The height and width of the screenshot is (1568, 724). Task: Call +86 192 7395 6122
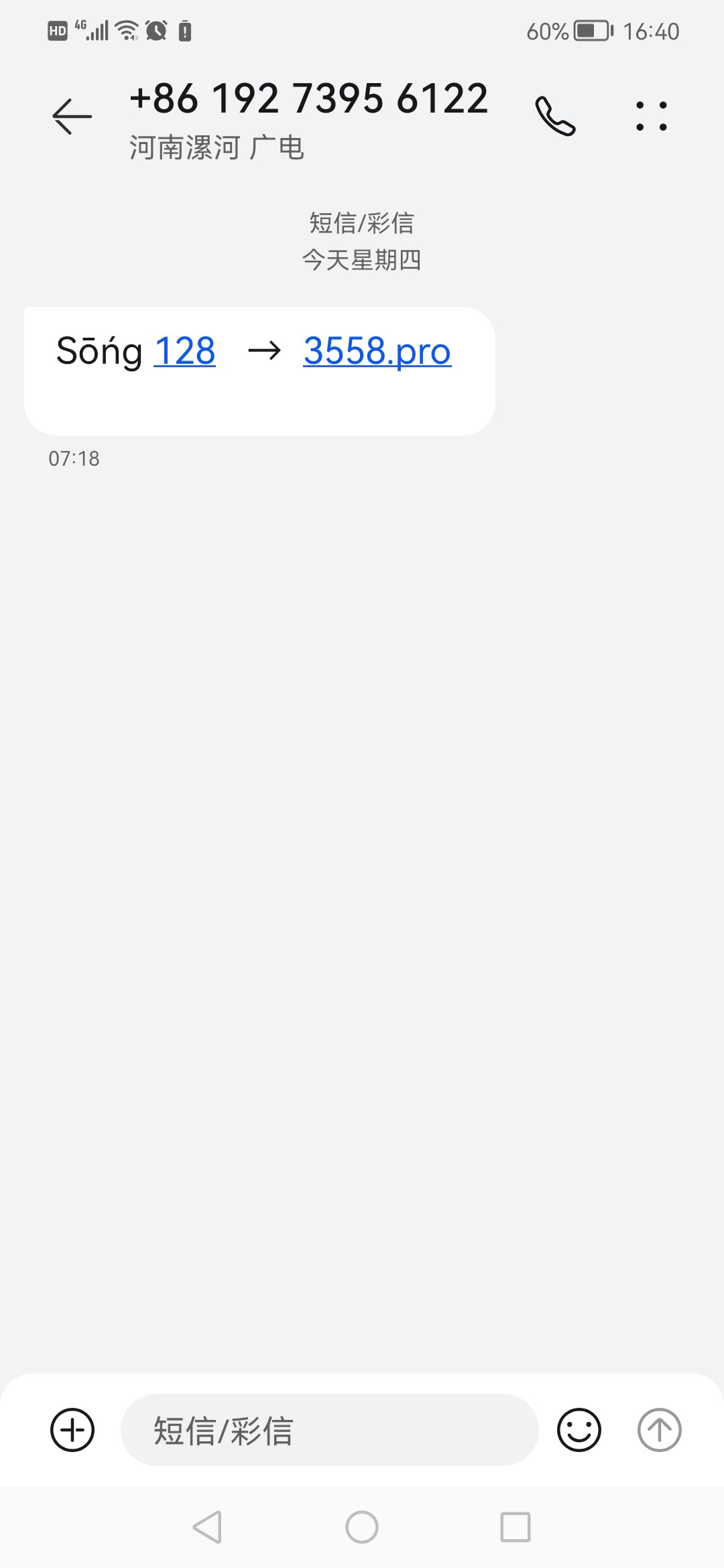555,116
